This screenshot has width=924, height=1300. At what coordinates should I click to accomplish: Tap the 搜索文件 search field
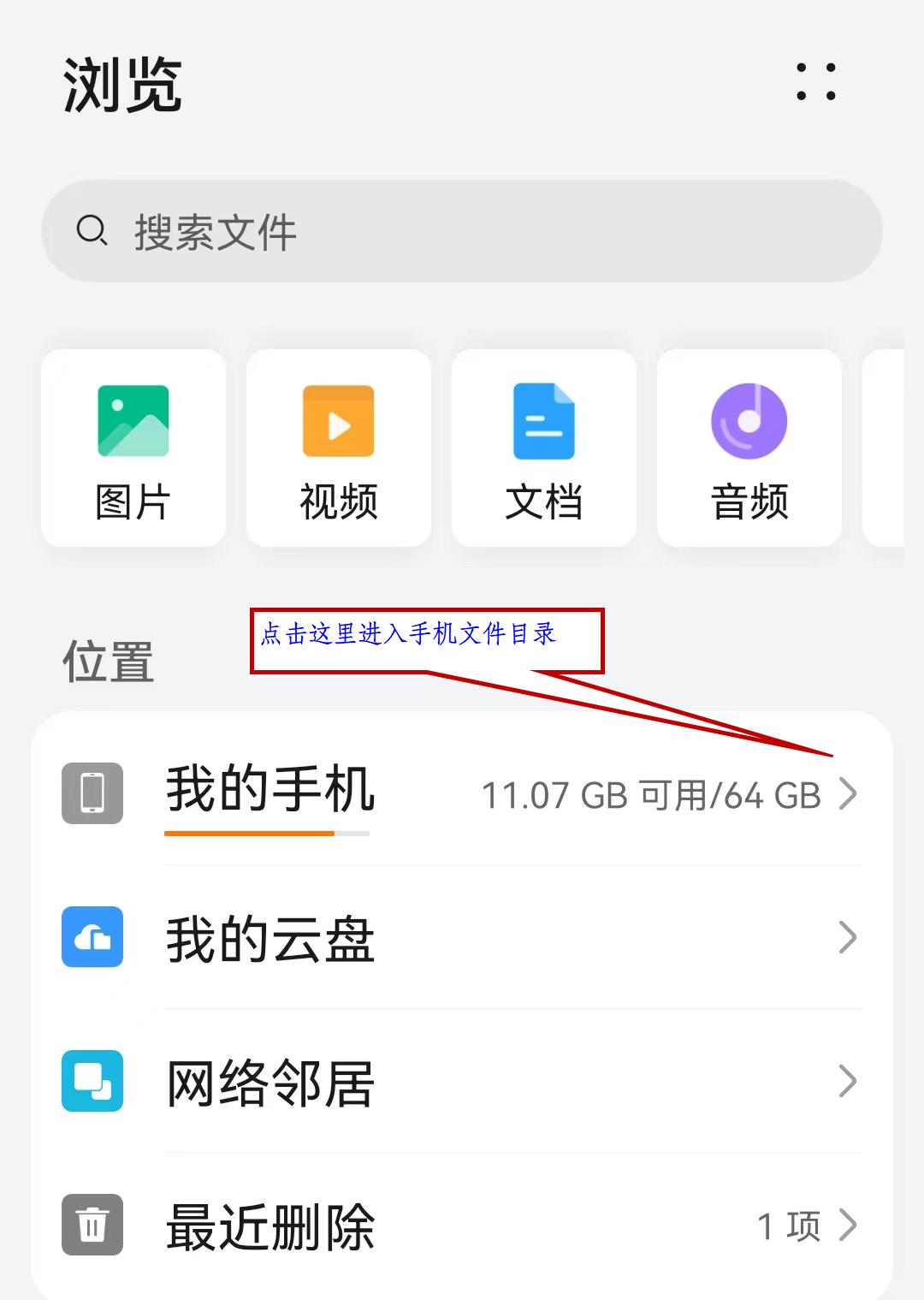pyautogui.click(x=342, y=229)
